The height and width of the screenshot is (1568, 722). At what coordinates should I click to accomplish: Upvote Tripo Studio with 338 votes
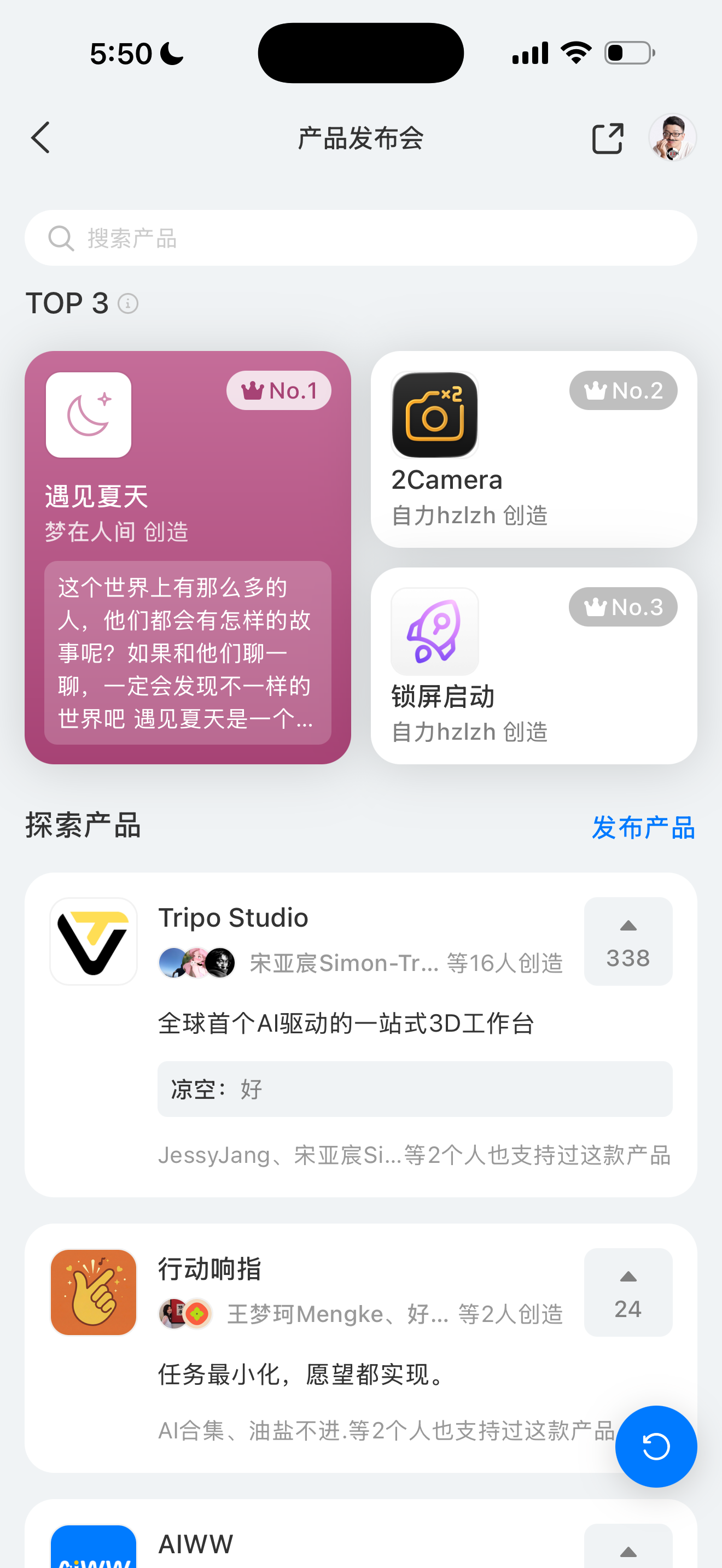(x=627, y=941)
